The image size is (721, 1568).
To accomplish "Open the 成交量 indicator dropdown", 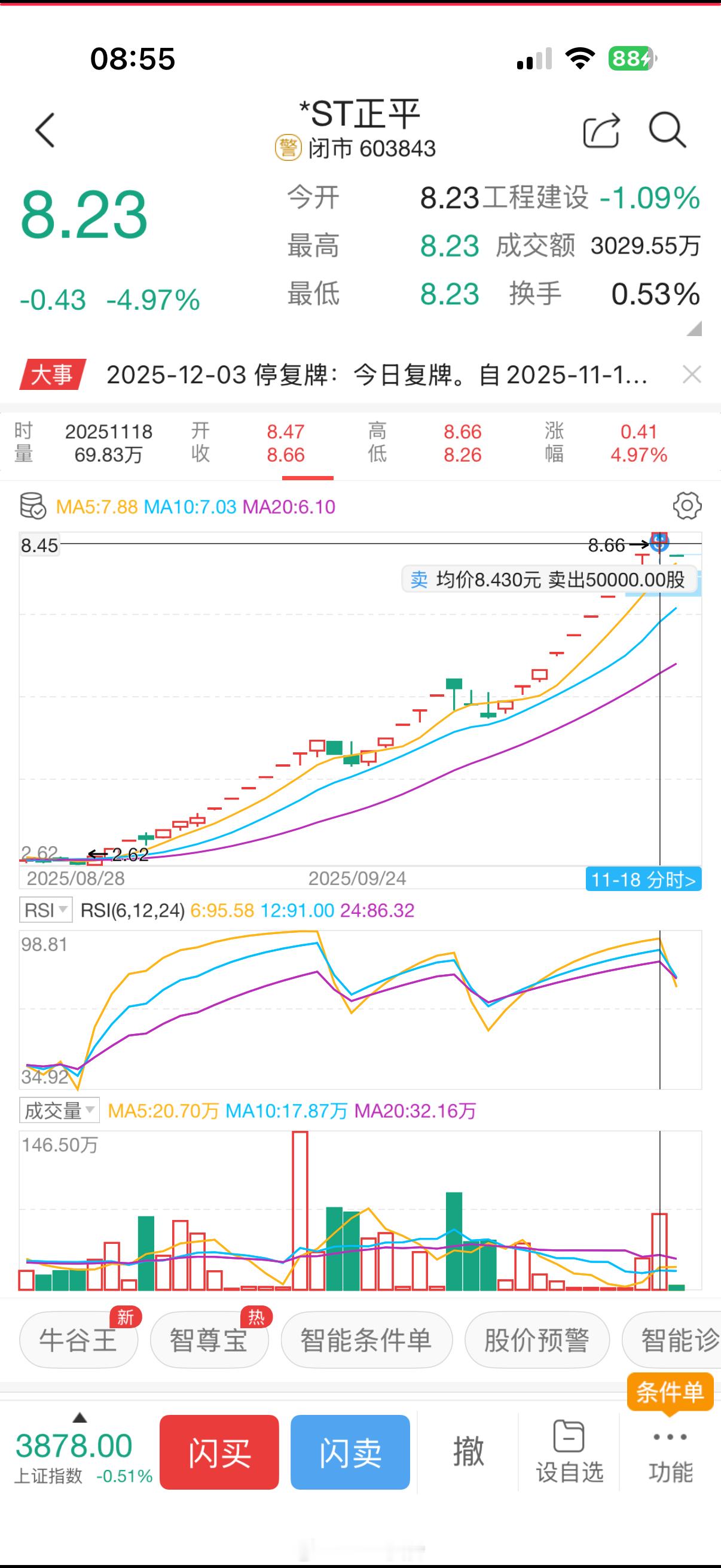I will (x=58, y=1109).
